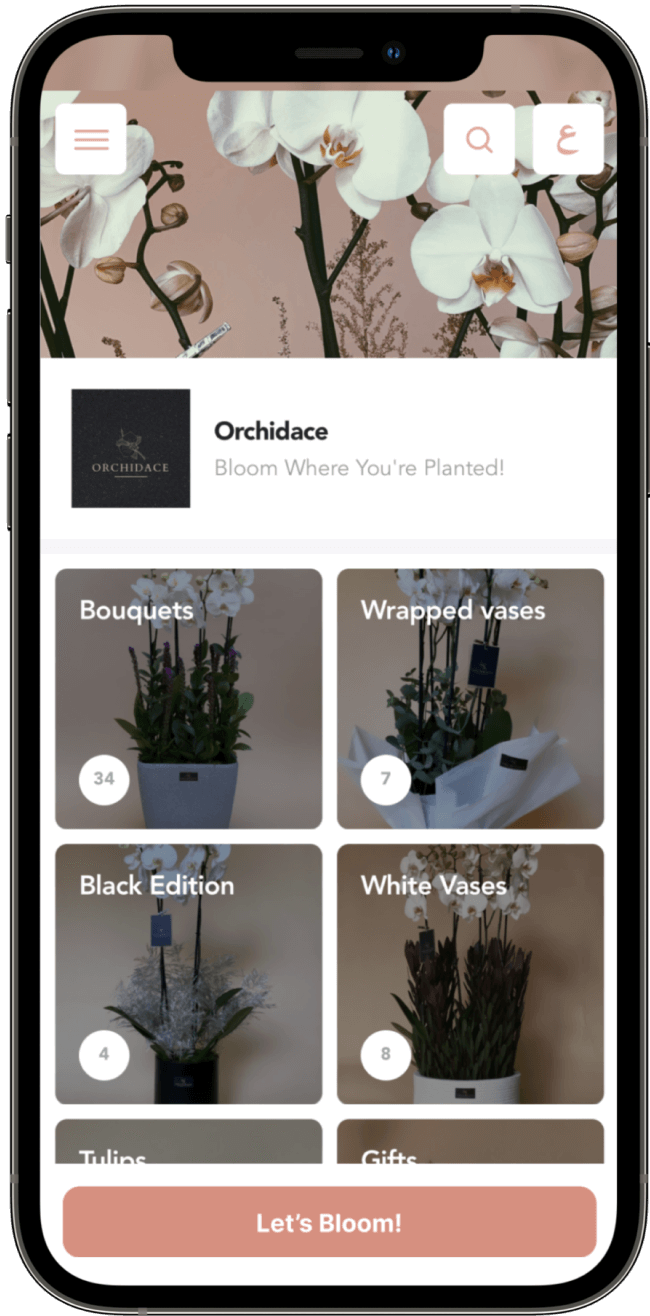Tap the Let's Bloom! button

pos(329,1222)
